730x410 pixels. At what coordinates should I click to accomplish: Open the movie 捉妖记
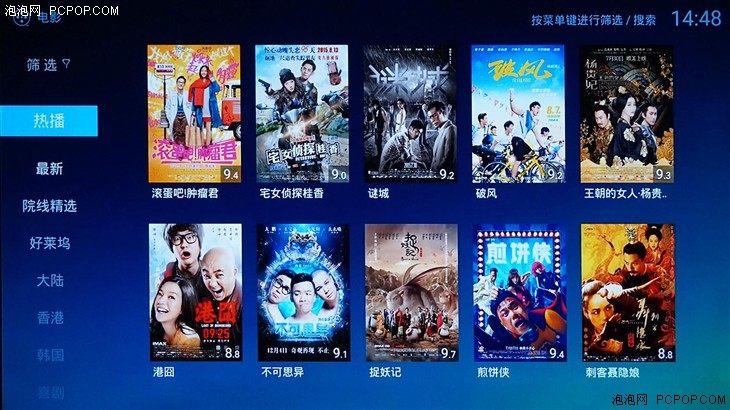tap(410, 292)
